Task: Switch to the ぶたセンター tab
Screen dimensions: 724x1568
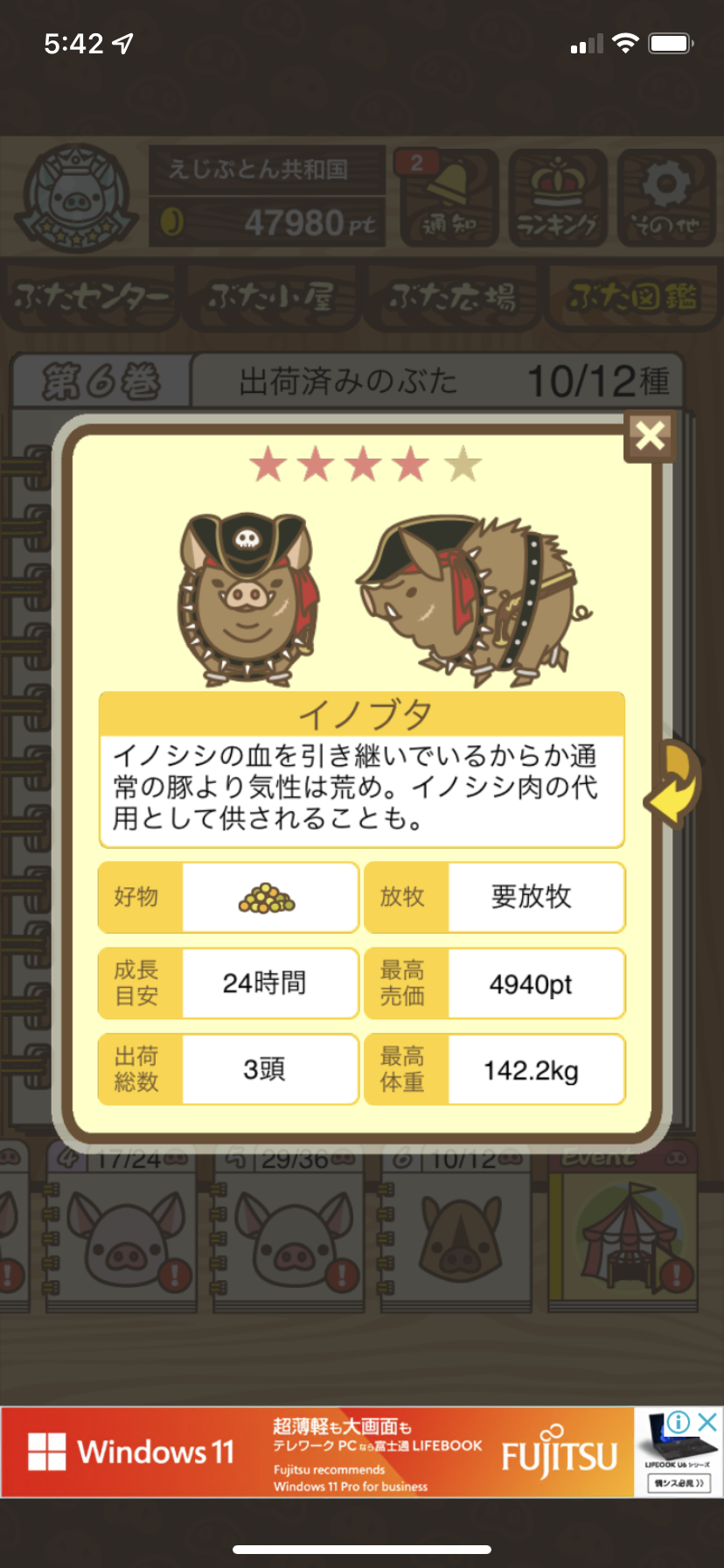Action: coord(91,297)
